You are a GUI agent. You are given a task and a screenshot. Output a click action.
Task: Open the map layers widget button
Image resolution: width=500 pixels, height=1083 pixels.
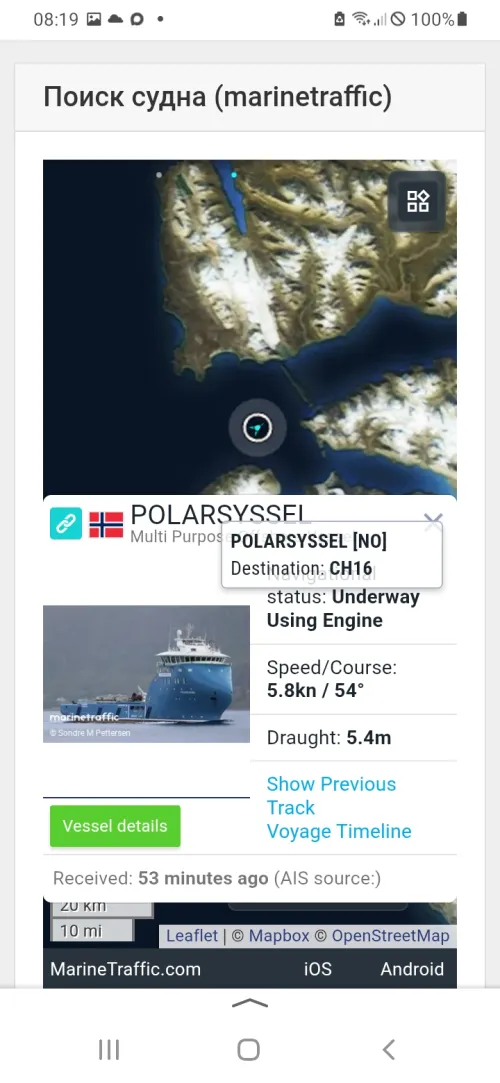[418, 201]
